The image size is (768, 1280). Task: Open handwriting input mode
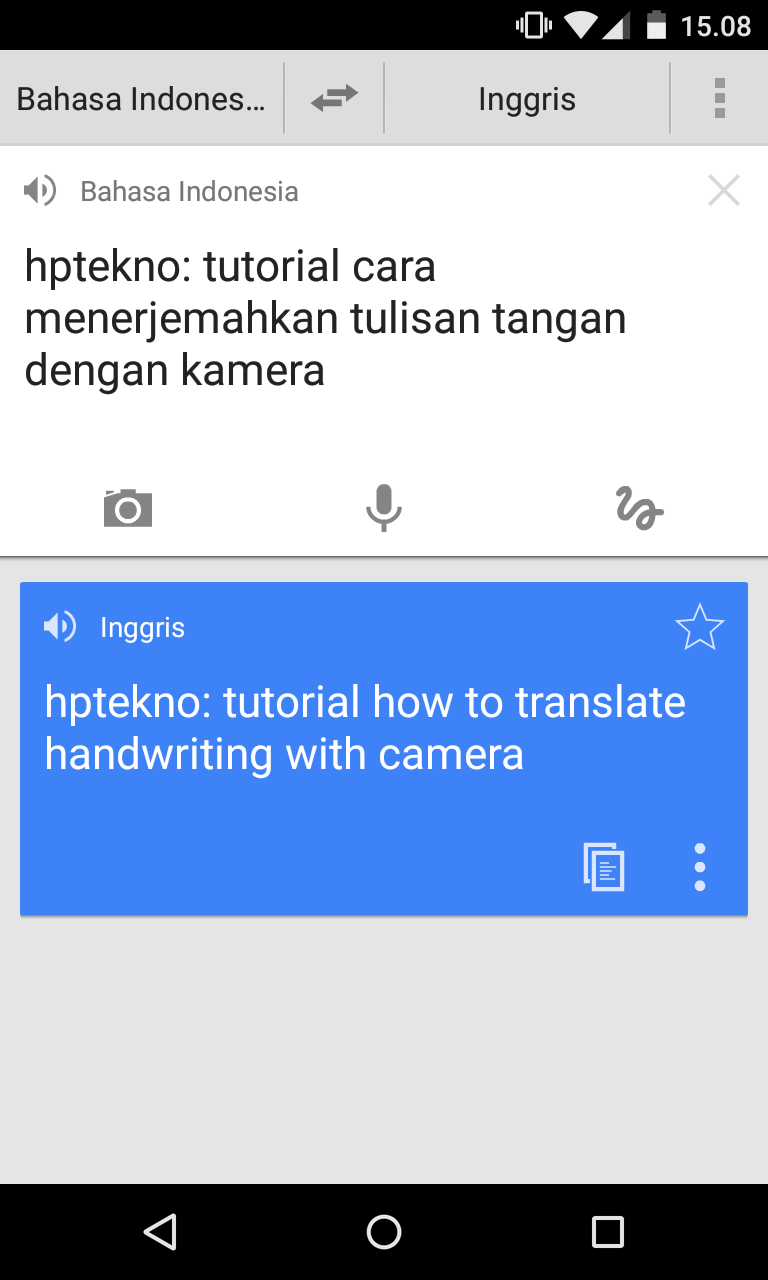click(x=640, y=508)
